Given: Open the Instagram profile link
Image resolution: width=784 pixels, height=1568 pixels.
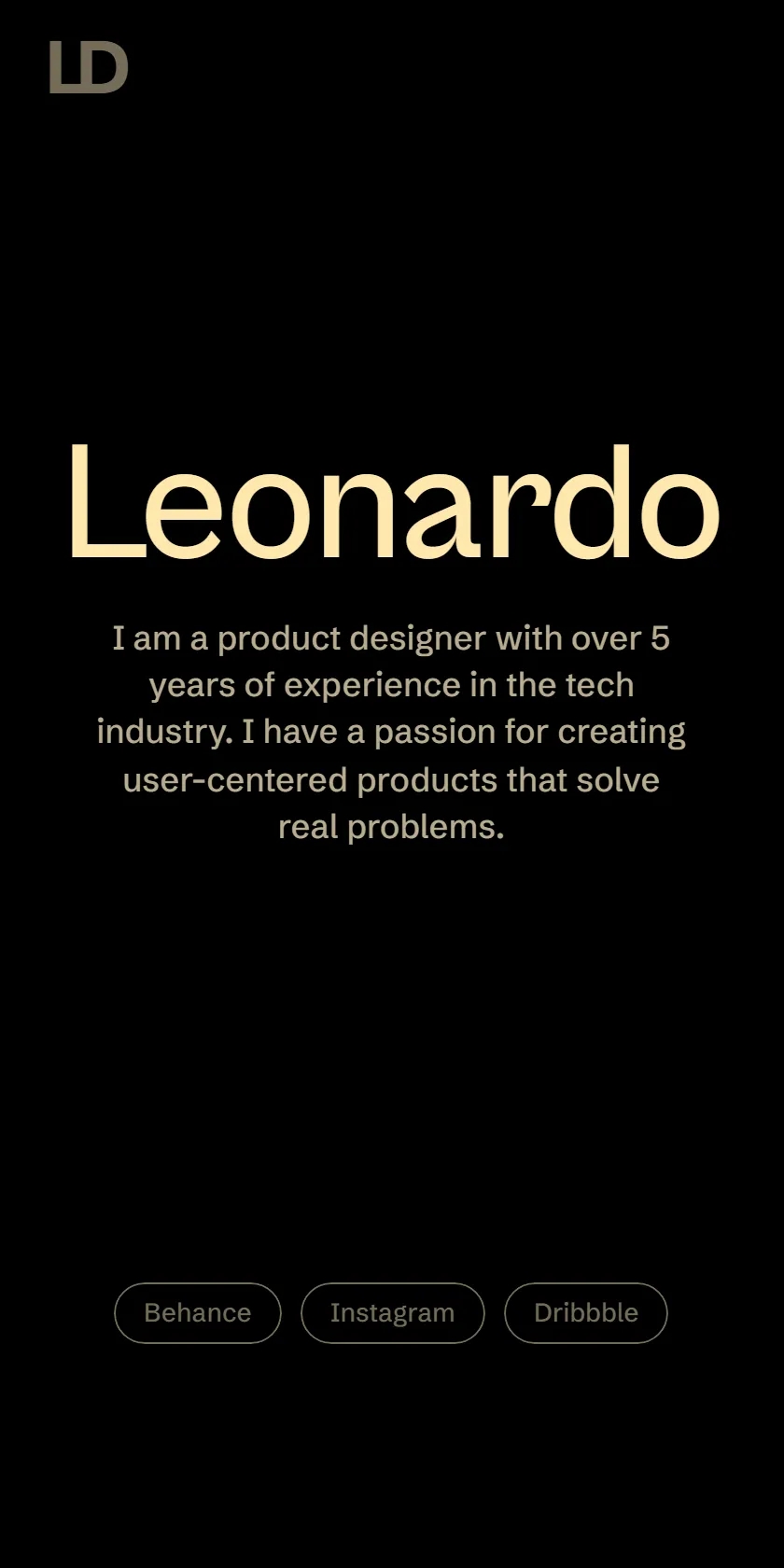Looking at the screenshot, I should [393, 1313].
